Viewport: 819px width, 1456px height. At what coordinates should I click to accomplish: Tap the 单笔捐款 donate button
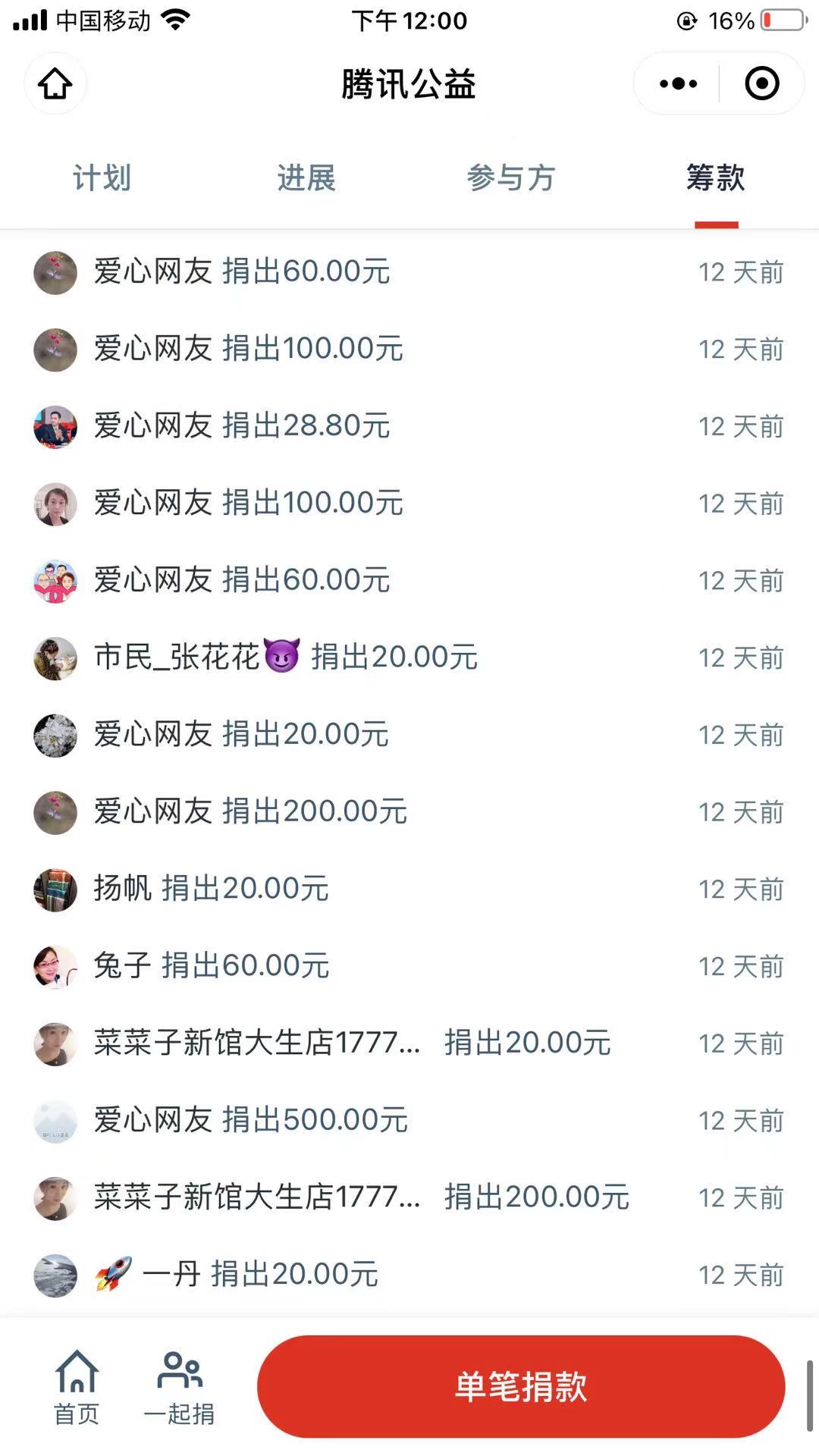[x=521, y=1386]
